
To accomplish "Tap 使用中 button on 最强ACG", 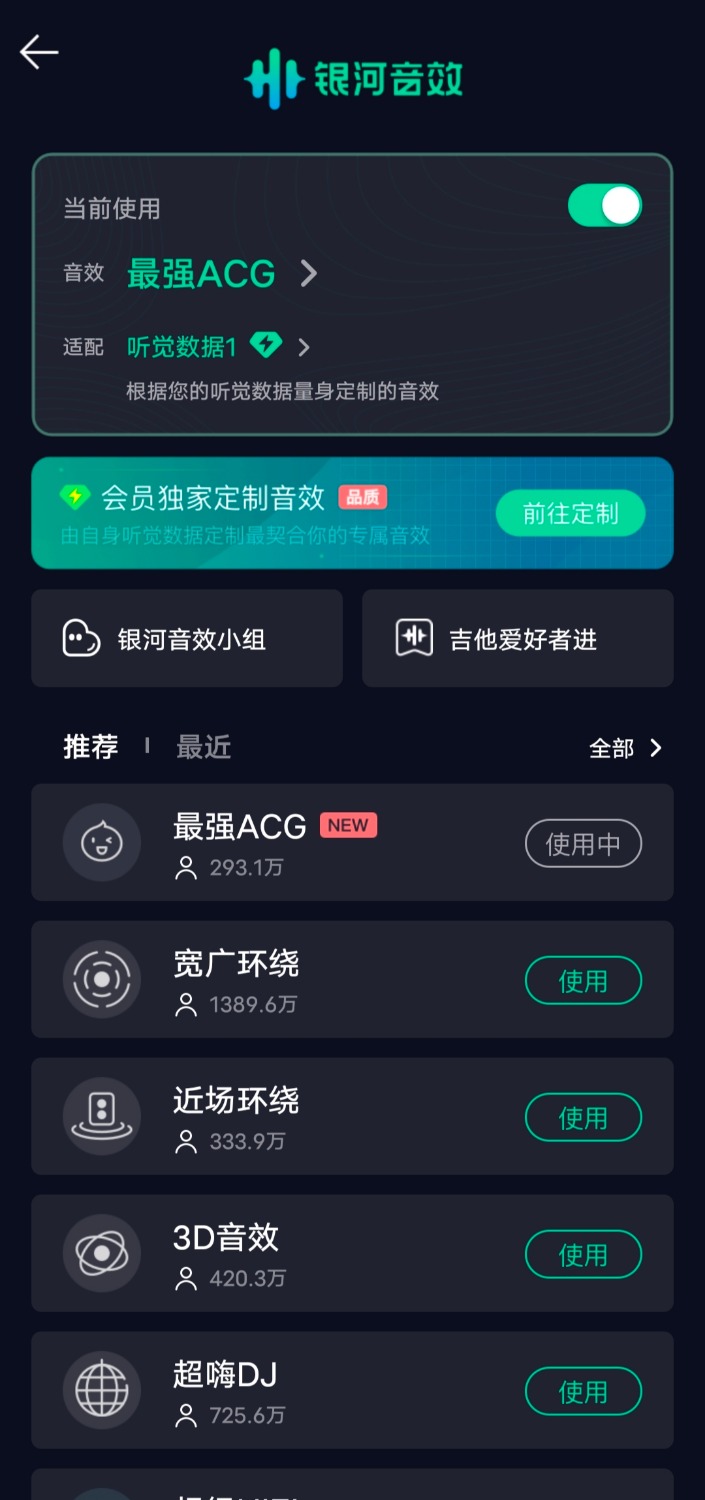I will 583,844.
